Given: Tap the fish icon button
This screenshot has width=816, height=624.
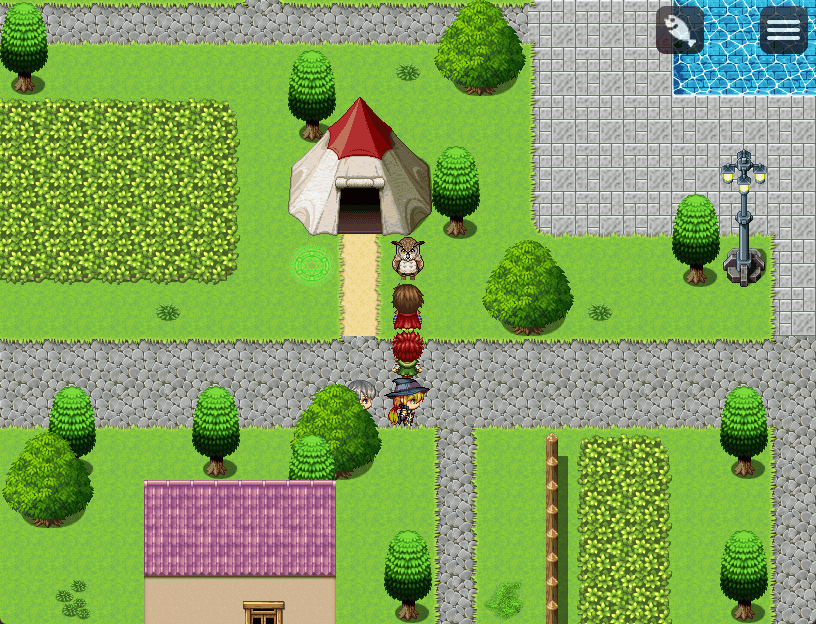Looking at the screenshot, I should coord(680,30).
